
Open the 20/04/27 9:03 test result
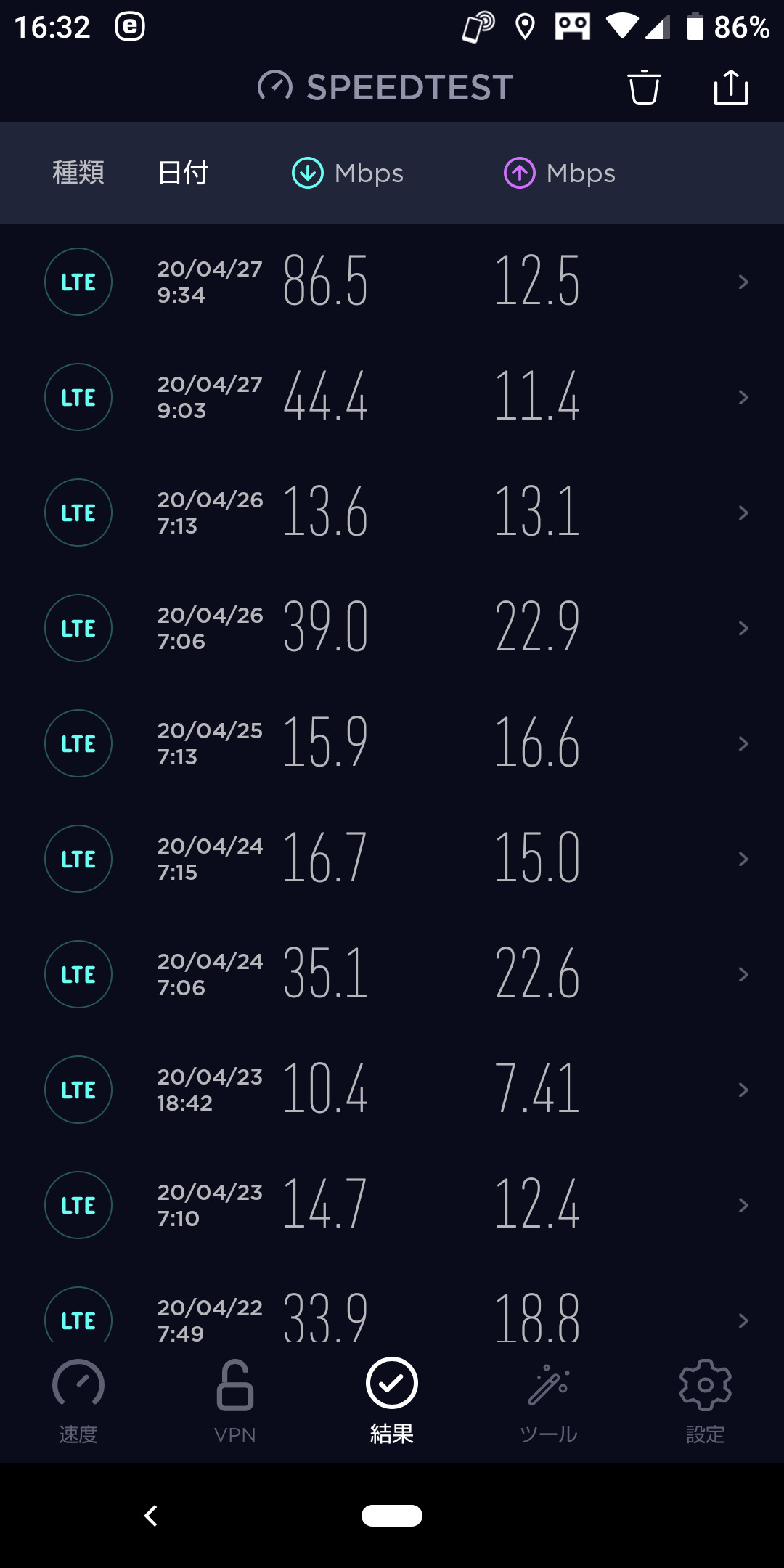pos(392,397)
